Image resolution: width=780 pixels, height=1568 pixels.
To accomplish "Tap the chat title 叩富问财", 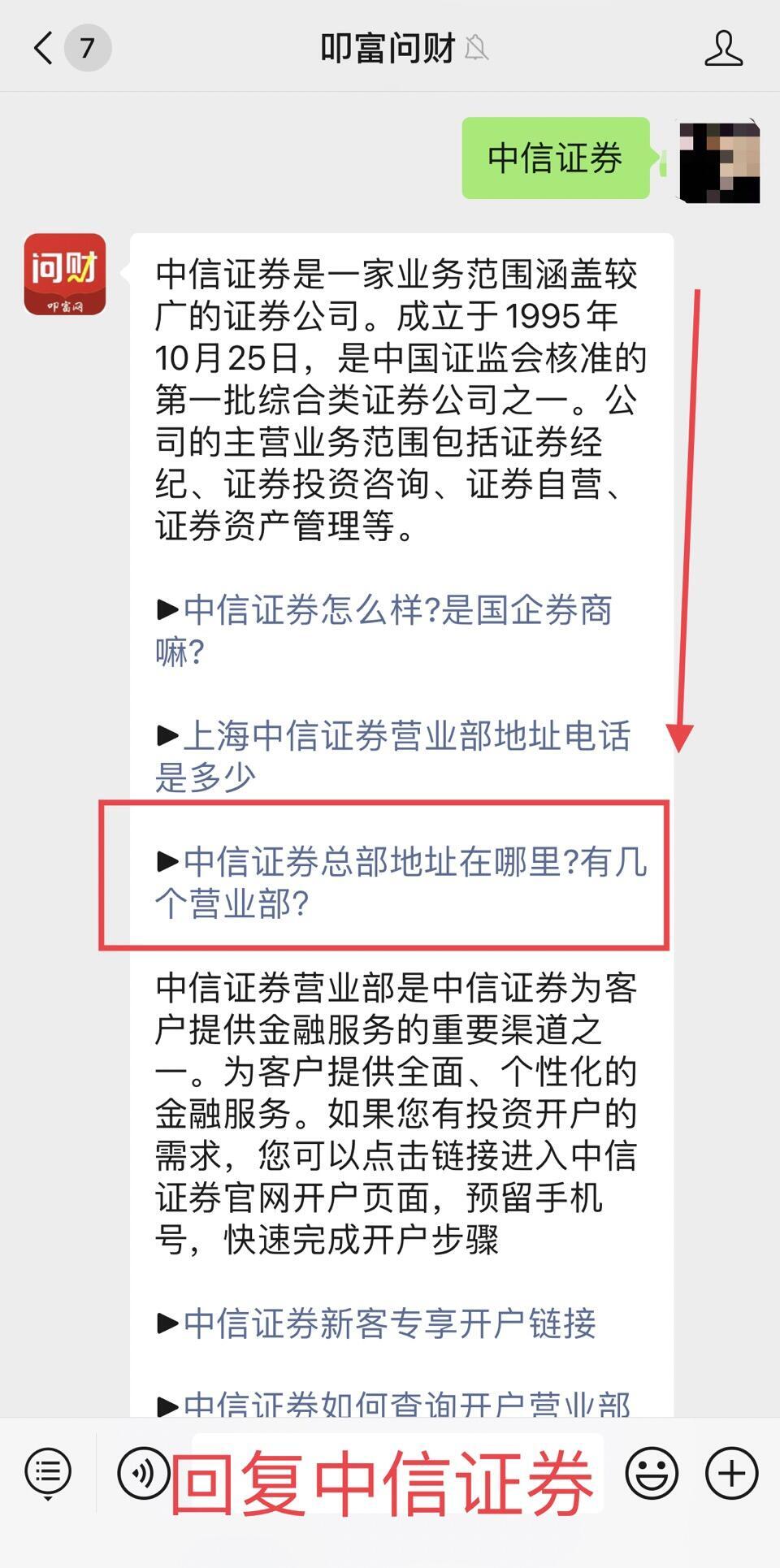I will click(x=386, y=48).
